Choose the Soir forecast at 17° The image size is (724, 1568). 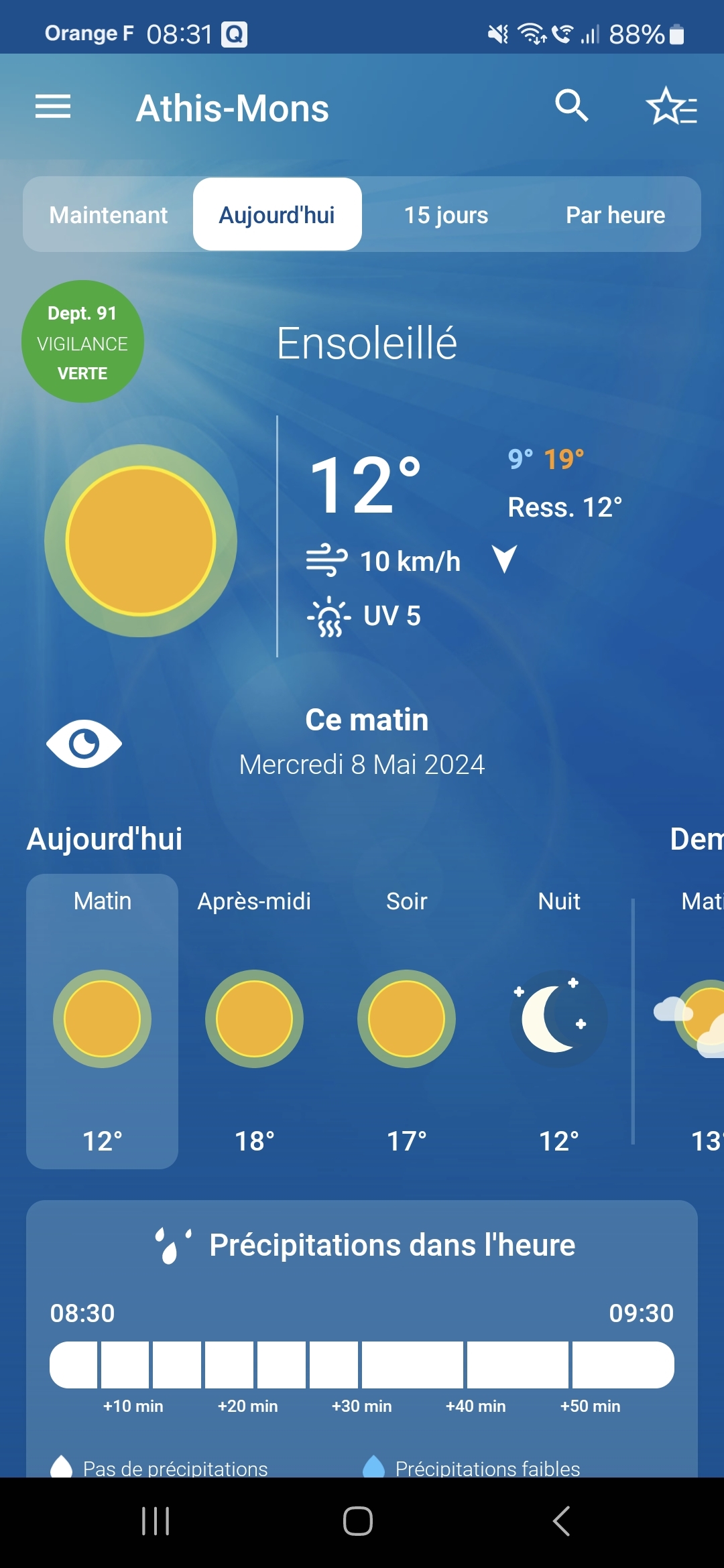point(407,1020)
